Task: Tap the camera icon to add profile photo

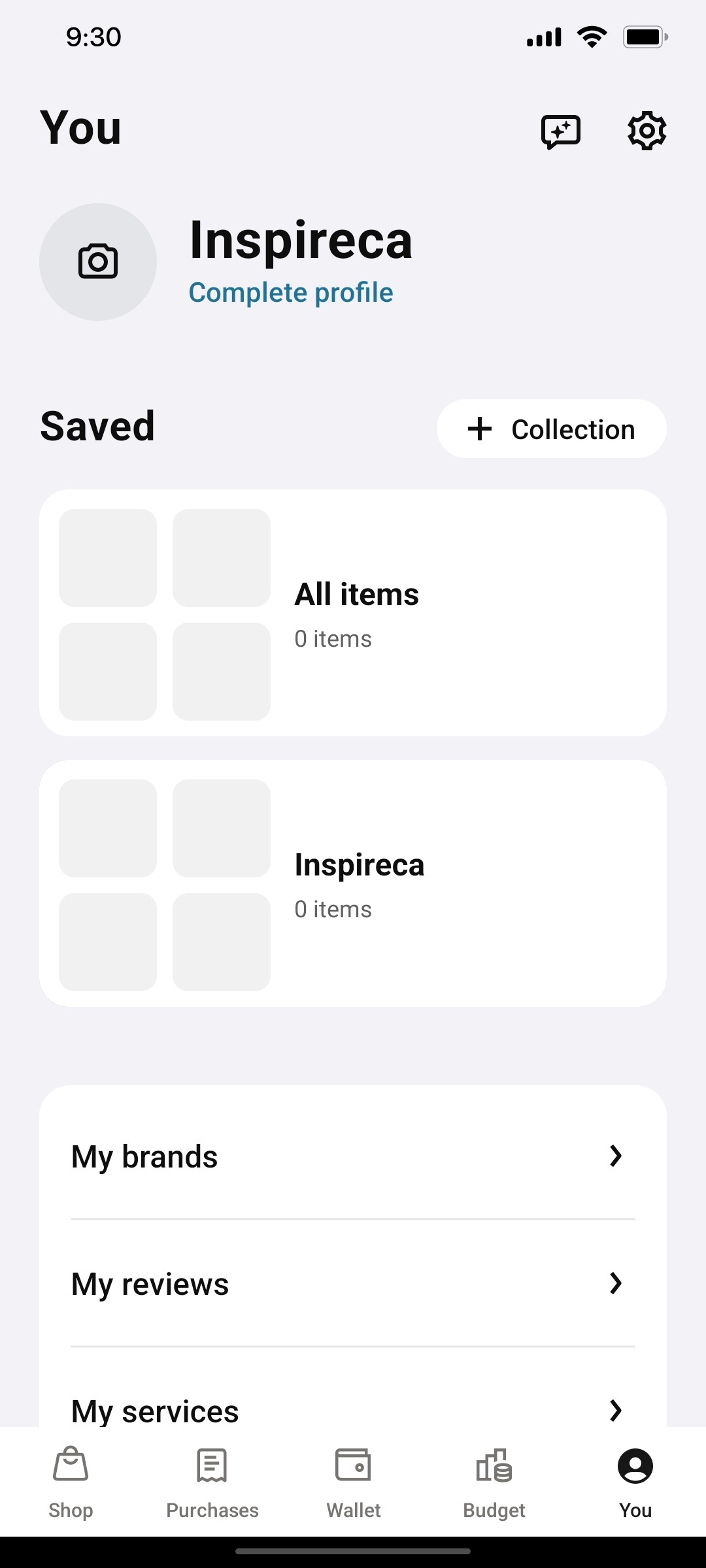Action: (97, 261)
